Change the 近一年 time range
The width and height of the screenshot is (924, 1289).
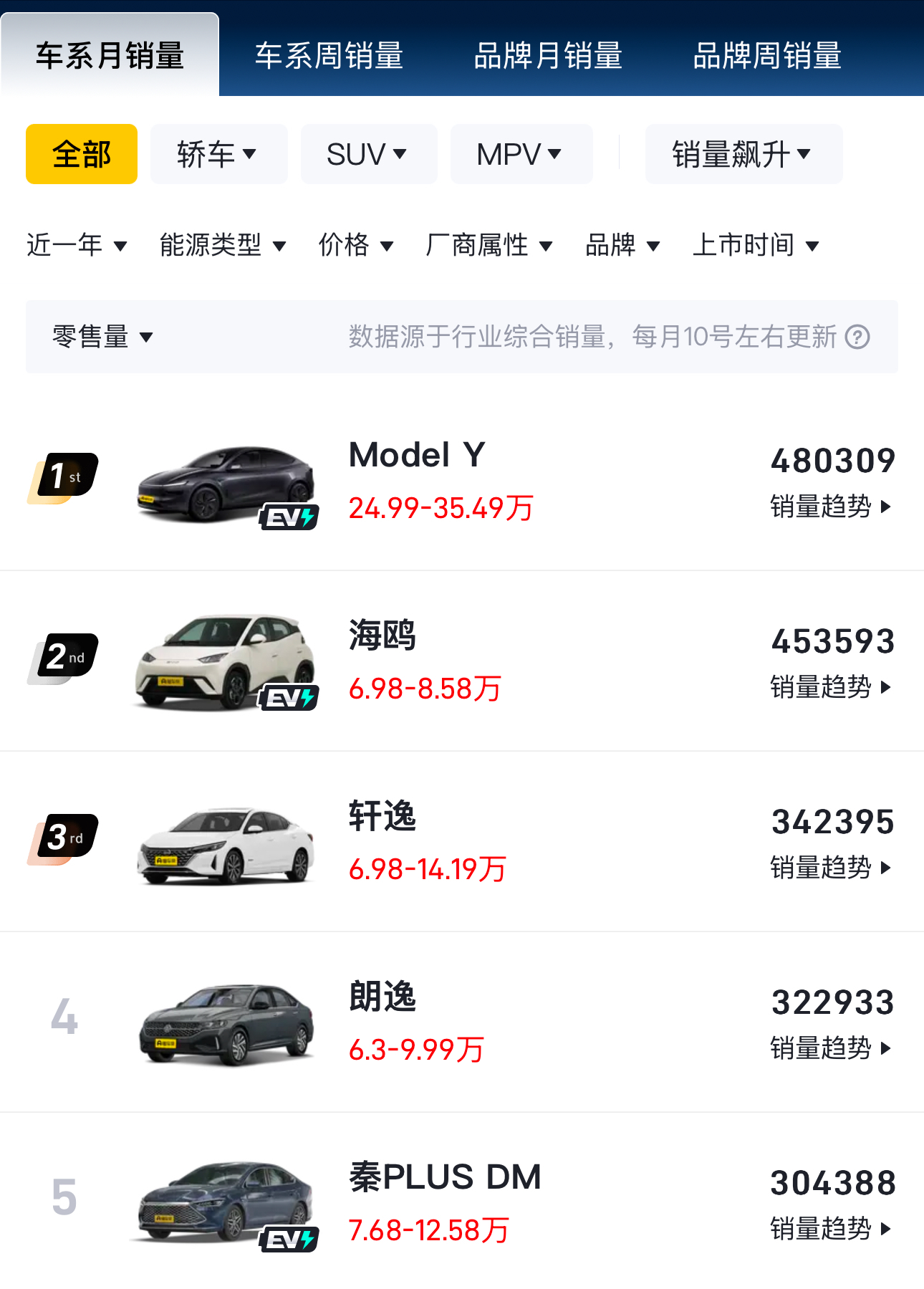pyautogui.click(x=77, y=245)
